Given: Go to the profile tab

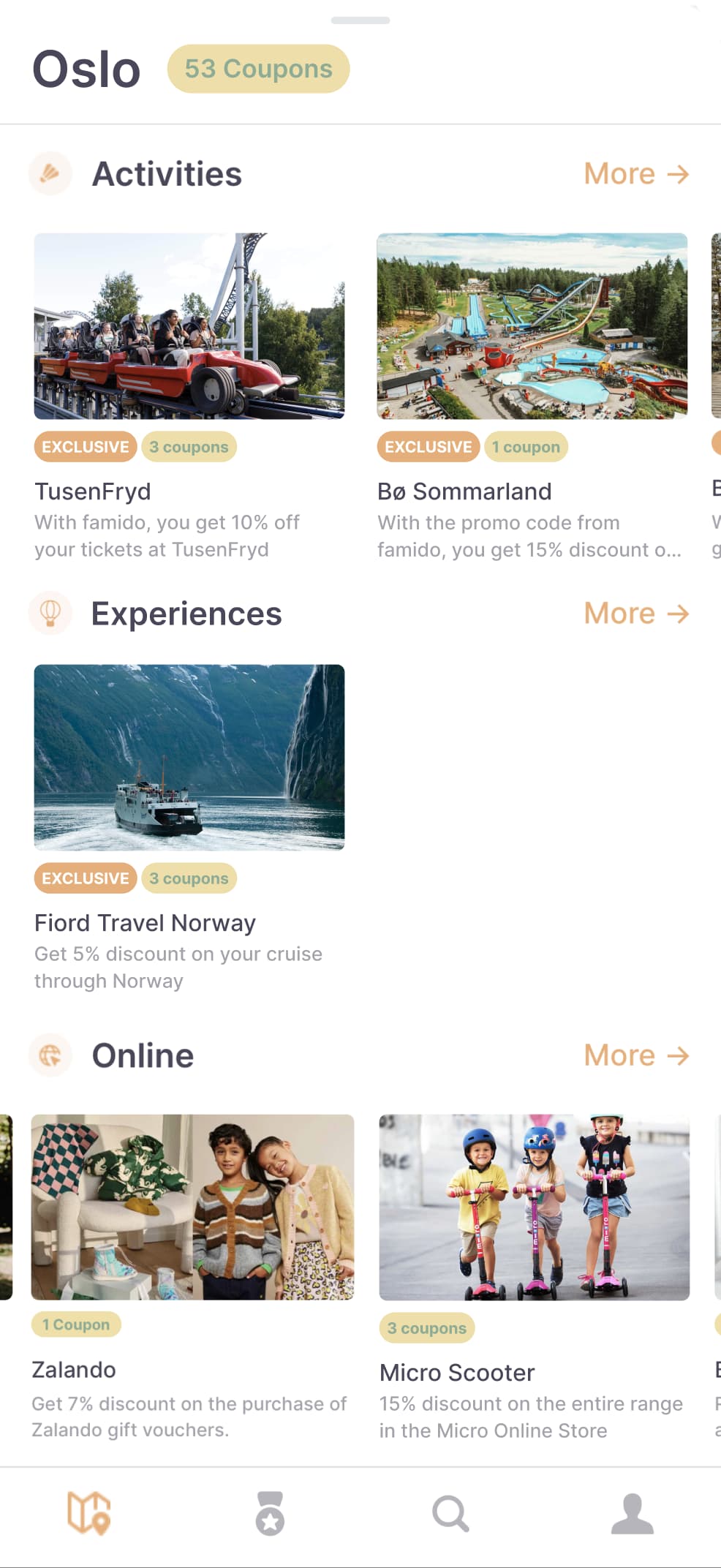Looking at the screenshot, I should [632, 1513].
